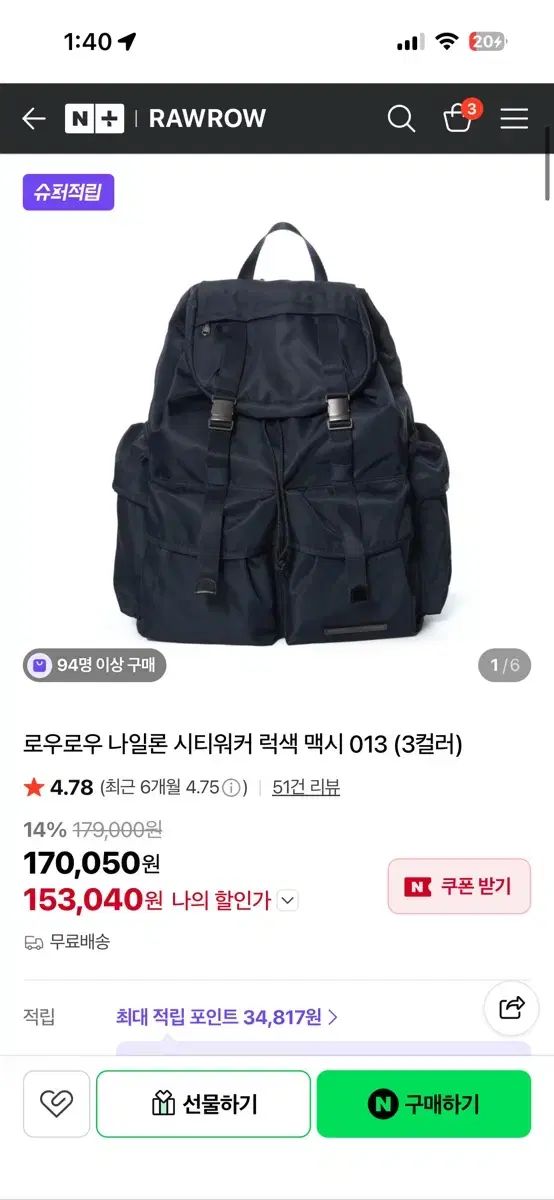Tap the 선물하기 gift button

point(203,1104)
